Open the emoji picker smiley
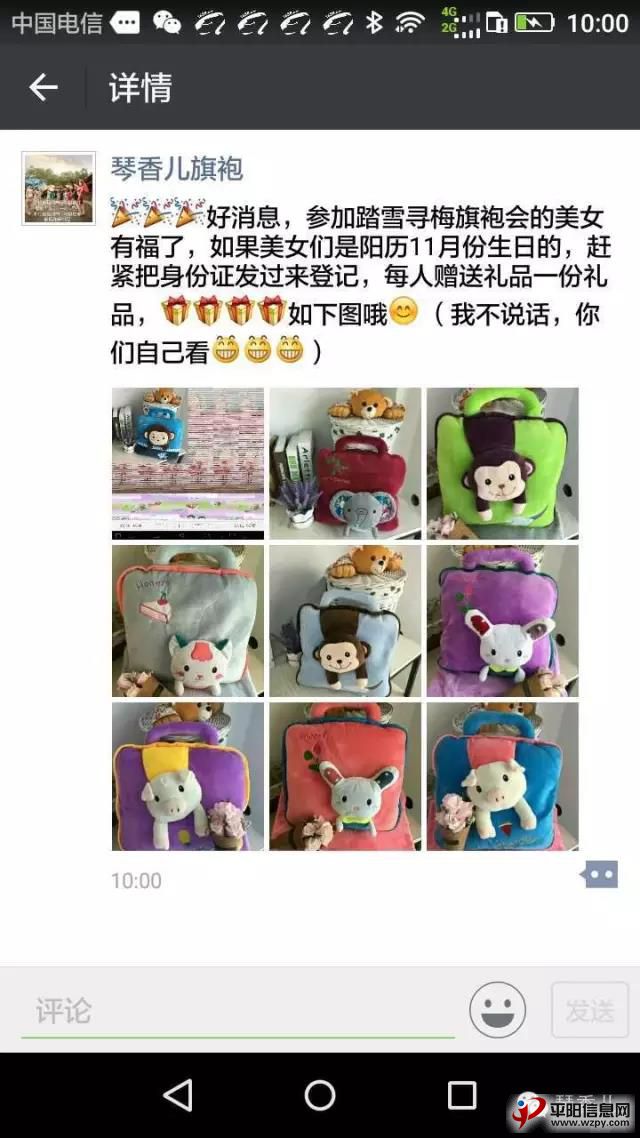The height and width of the screenshot is (1138, 640). [x=497, y=1010]
